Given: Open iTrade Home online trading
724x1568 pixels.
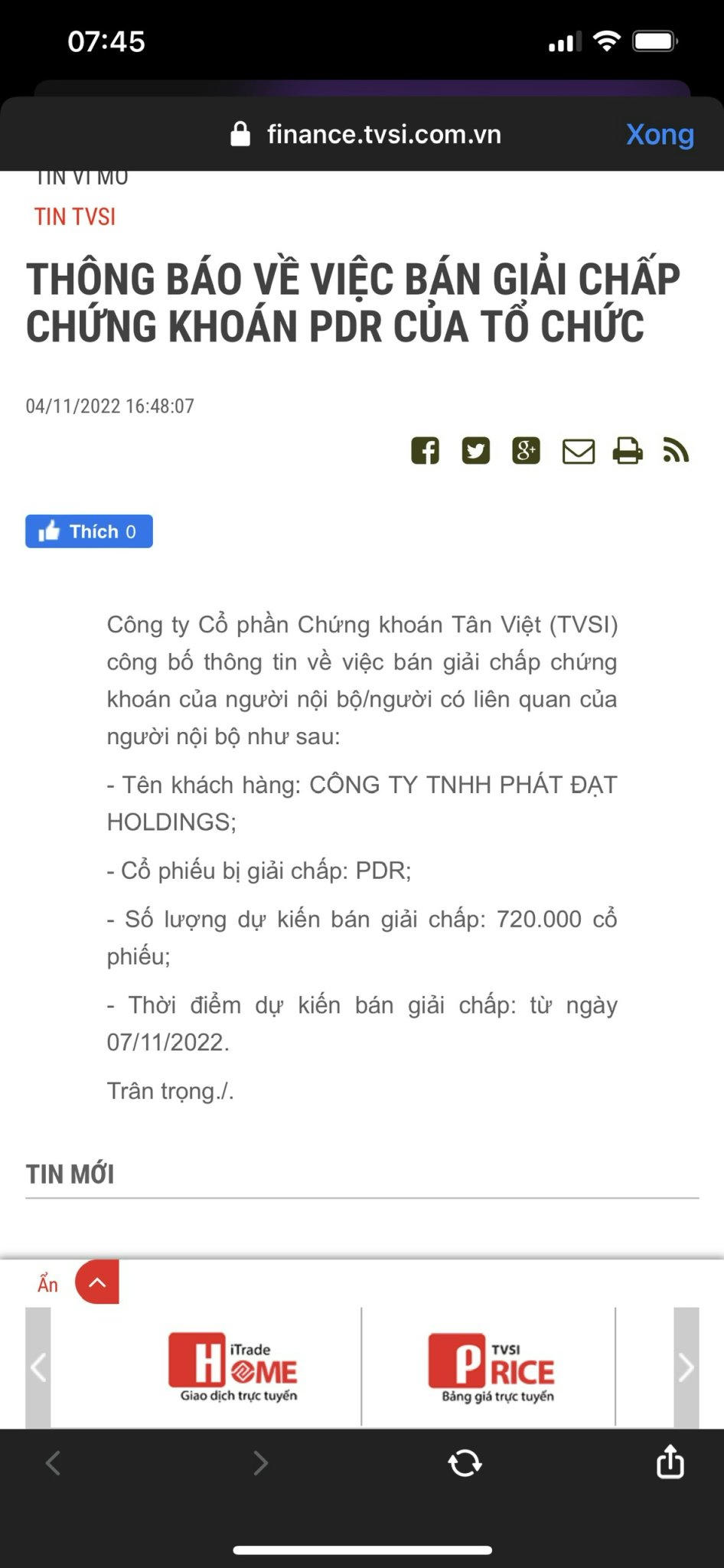Looking at the screenshot, I should 233,1368.
